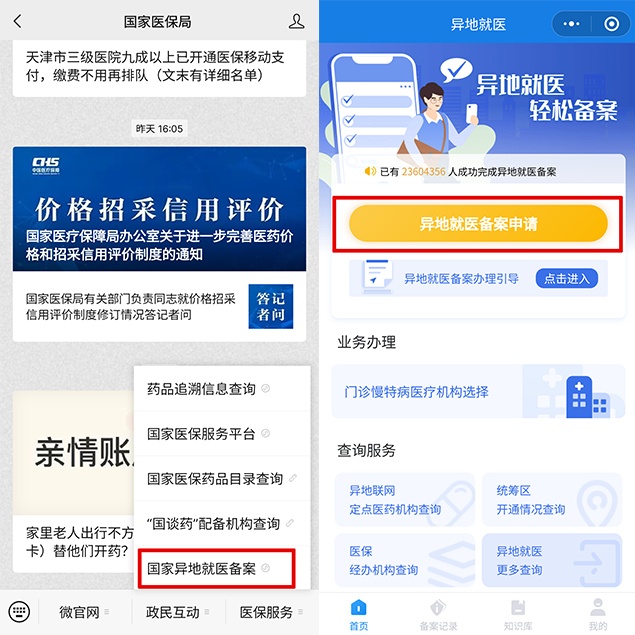Open the 微官网 bottom menu
635x635 pixels.
click(x=79, y=612)
